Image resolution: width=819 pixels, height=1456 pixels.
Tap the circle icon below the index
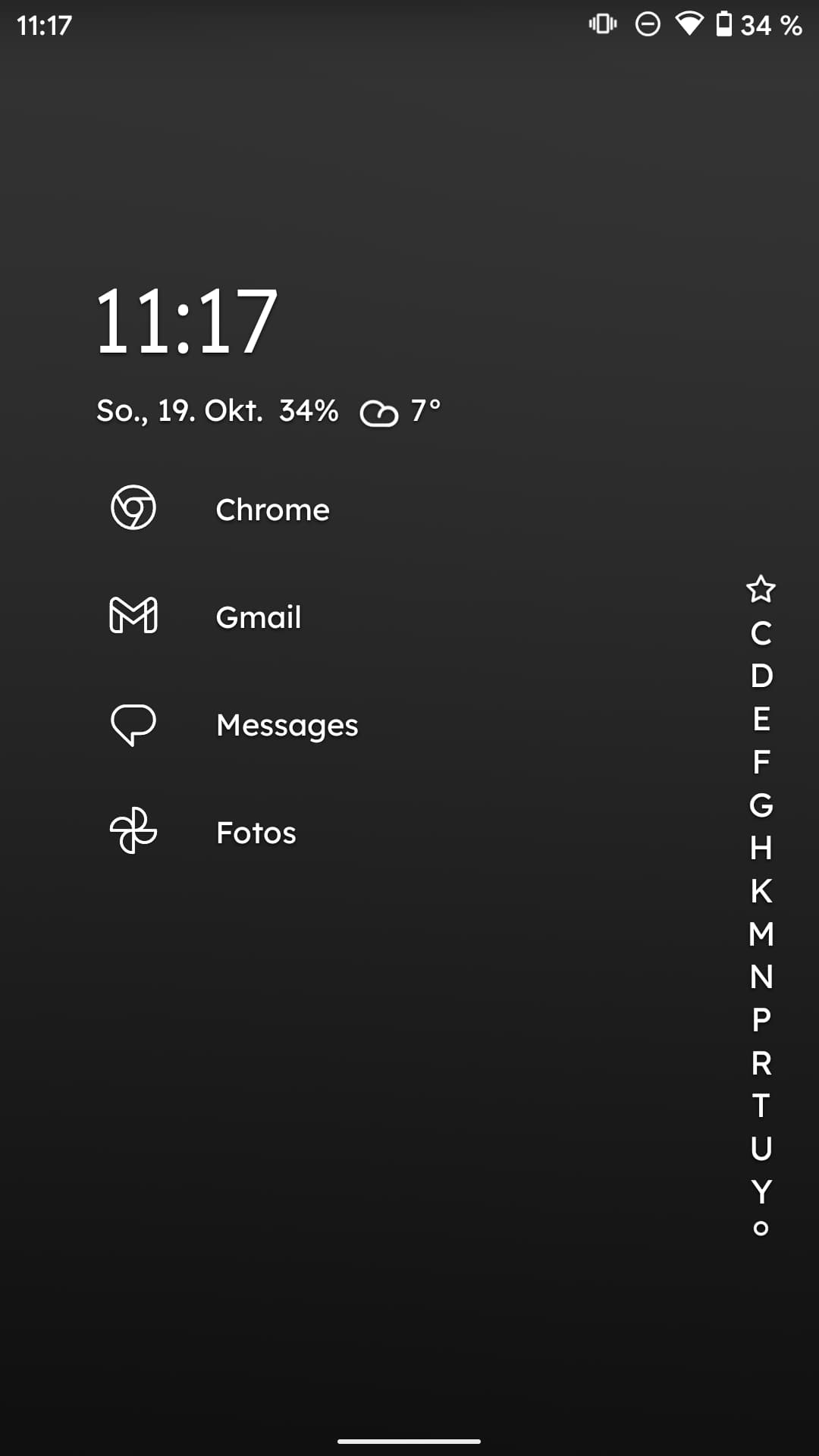[x=761, y=1228]
